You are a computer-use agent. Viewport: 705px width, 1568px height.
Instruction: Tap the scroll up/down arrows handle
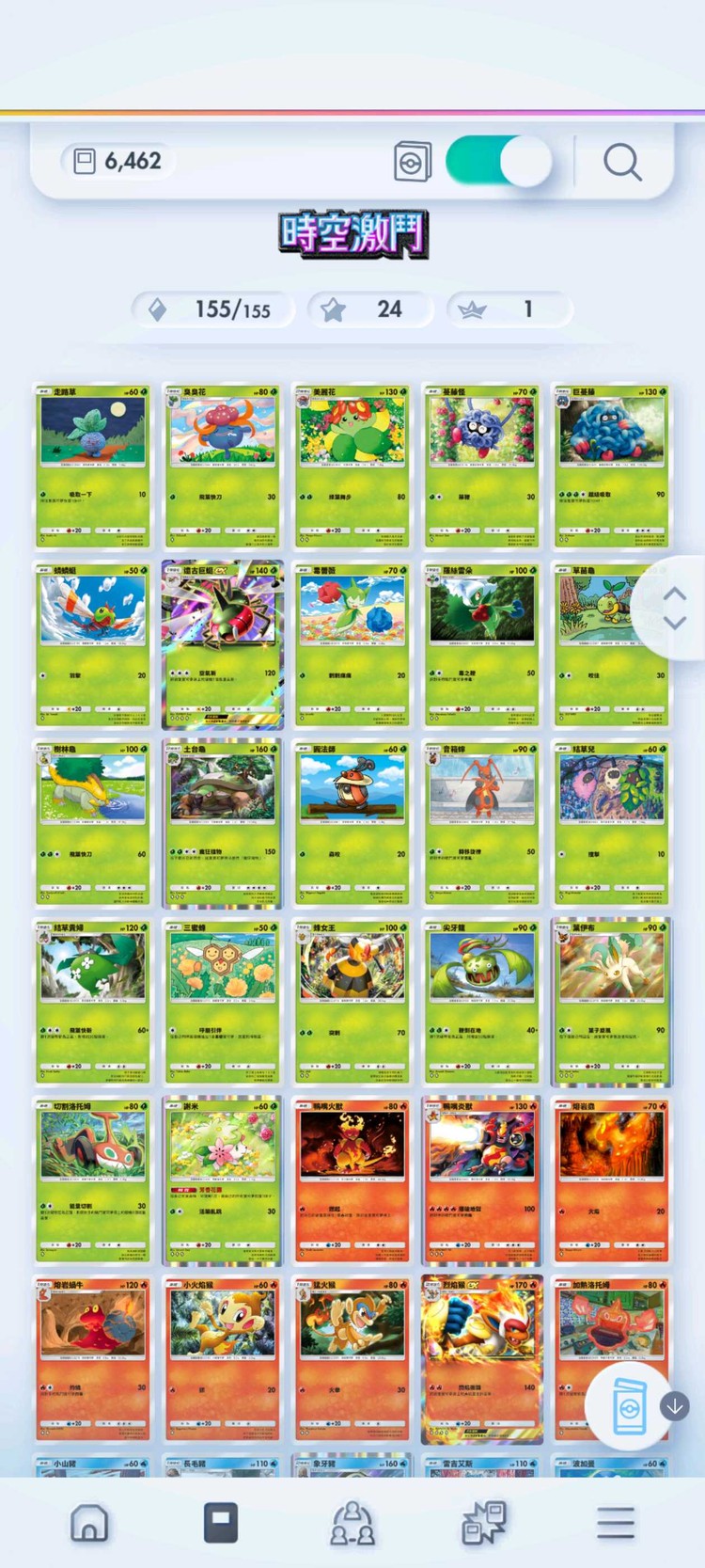coord(674,609)
